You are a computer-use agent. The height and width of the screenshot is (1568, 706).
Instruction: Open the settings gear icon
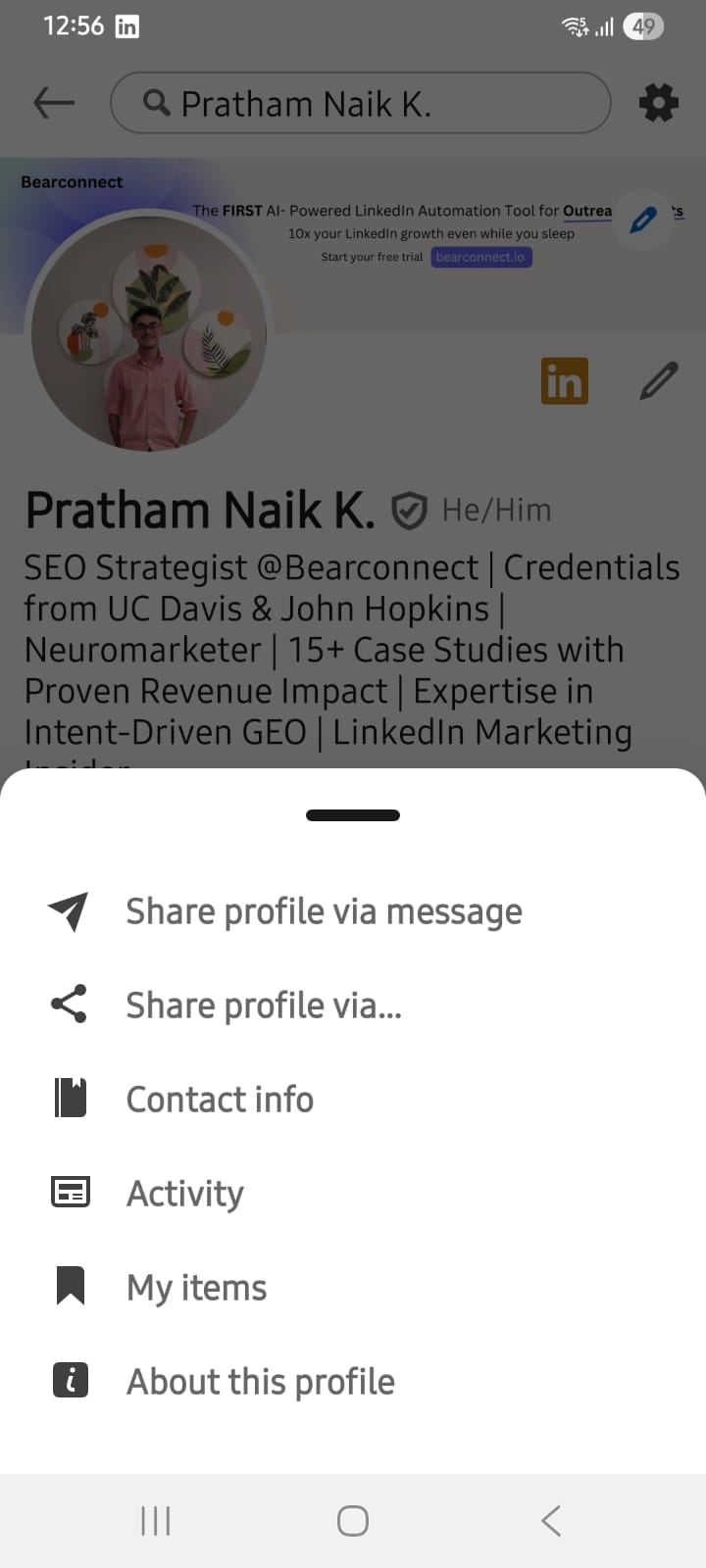tap(658, 102)
